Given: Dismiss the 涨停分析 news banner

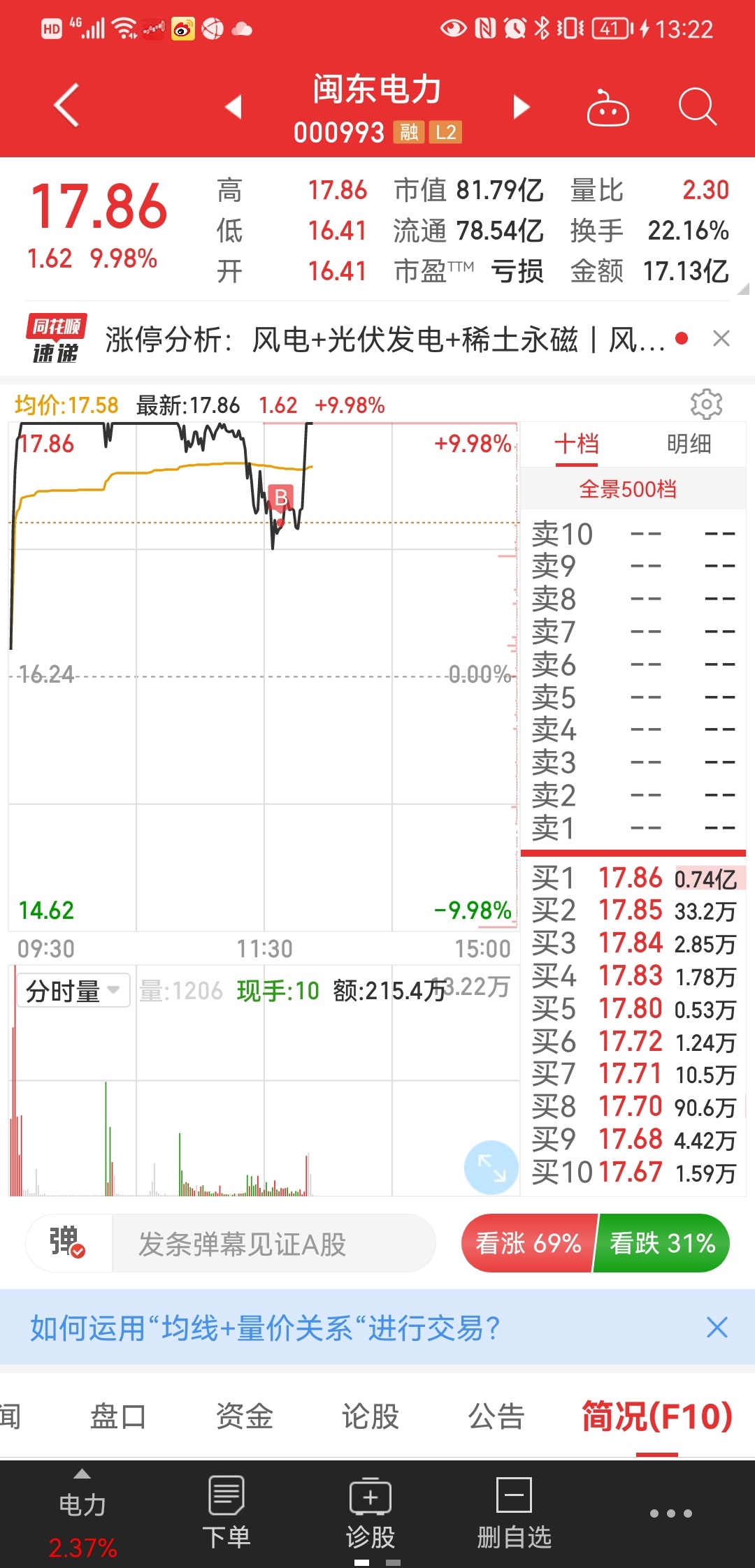Looking at the screenshot, I should point(721,339).
